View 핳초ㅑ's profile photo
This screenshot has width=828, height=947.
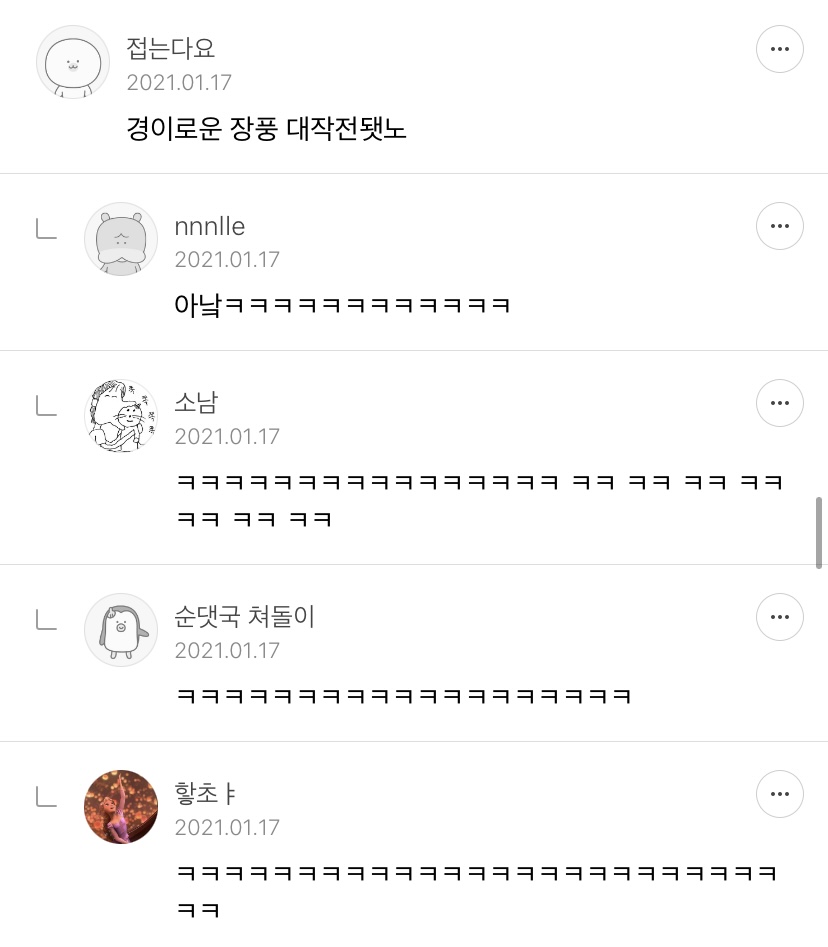pos(120,807)
